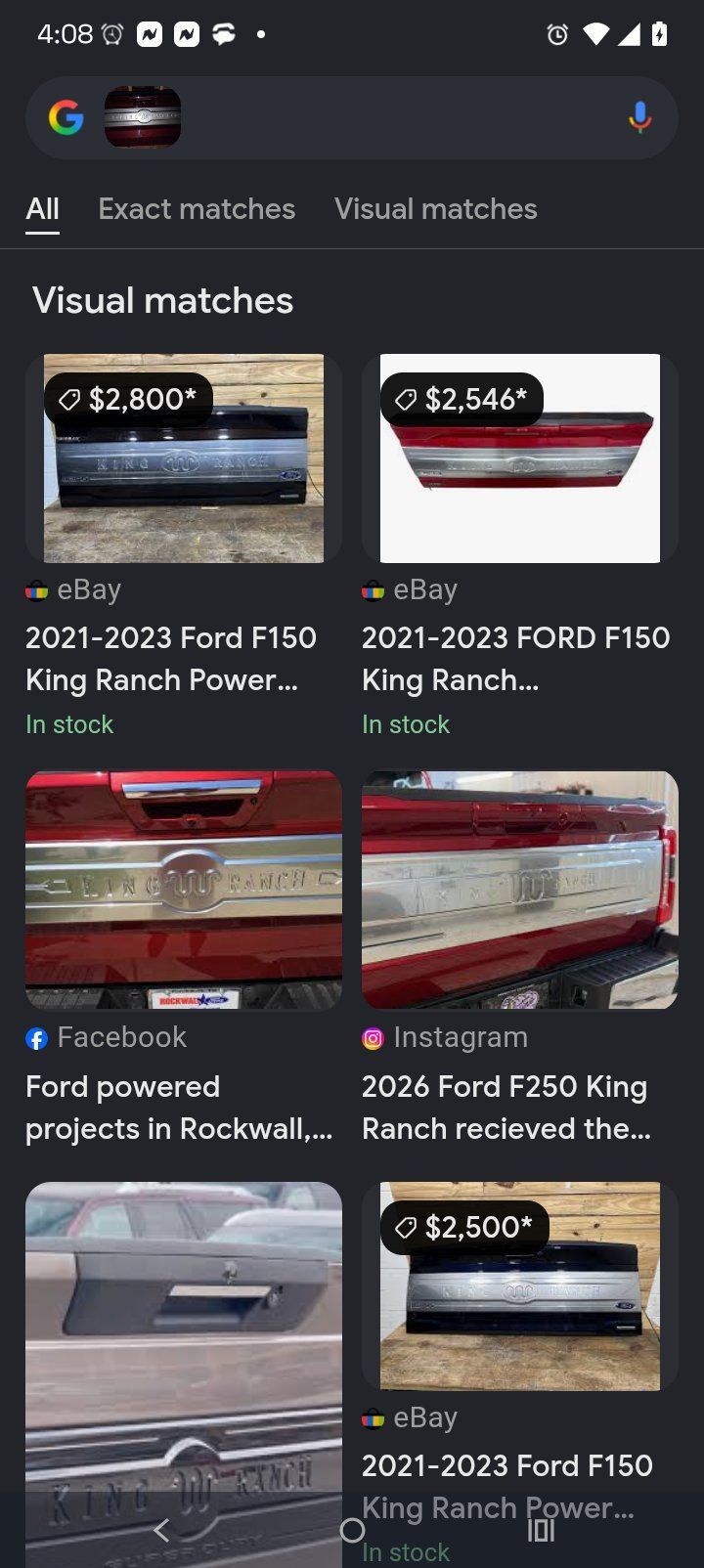This screenshot has width=704, height=1568.
Task: Switch to the Exact matches tab
Action: tap(197, 208)
